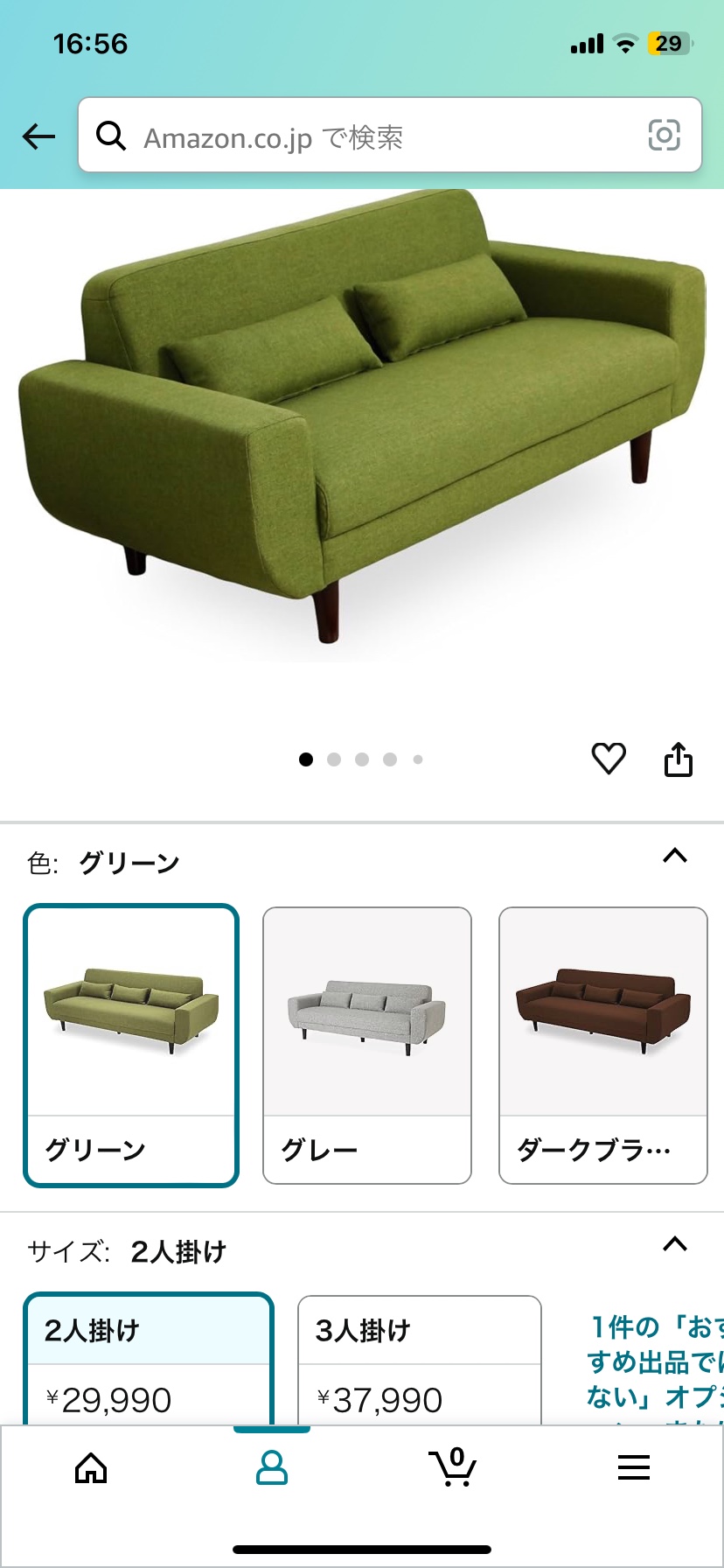Open the shopping cart
The height and width of the screenshot is (1568, 724).
coord(452,1466)
